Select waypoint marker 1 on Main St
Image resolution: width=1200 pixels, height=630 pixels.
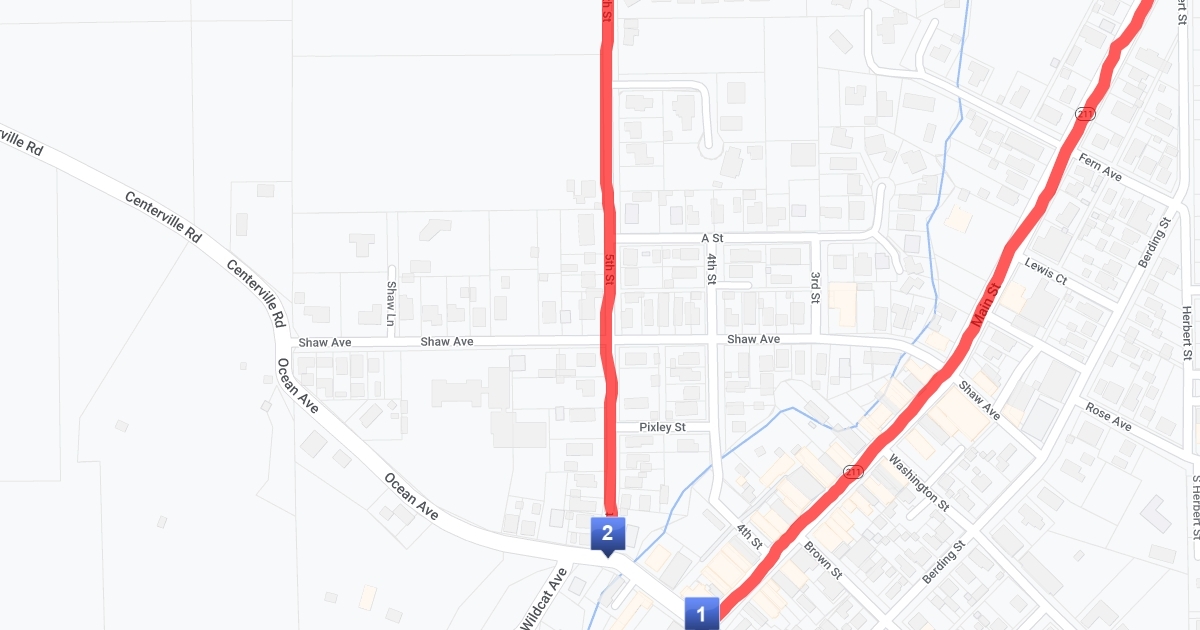coord(701,614)
